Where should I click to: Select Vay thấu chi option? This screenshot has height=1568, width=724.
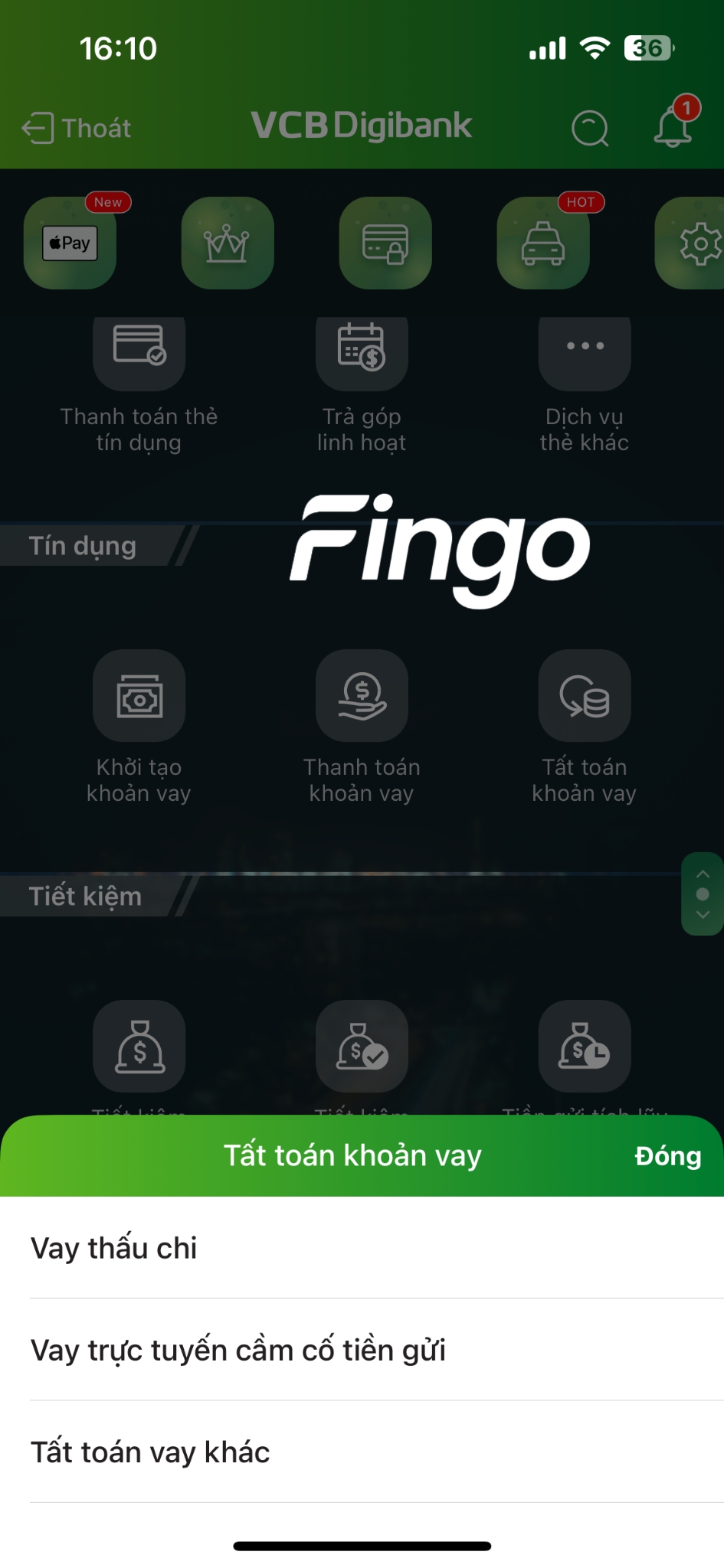[x=362, y=1248]
